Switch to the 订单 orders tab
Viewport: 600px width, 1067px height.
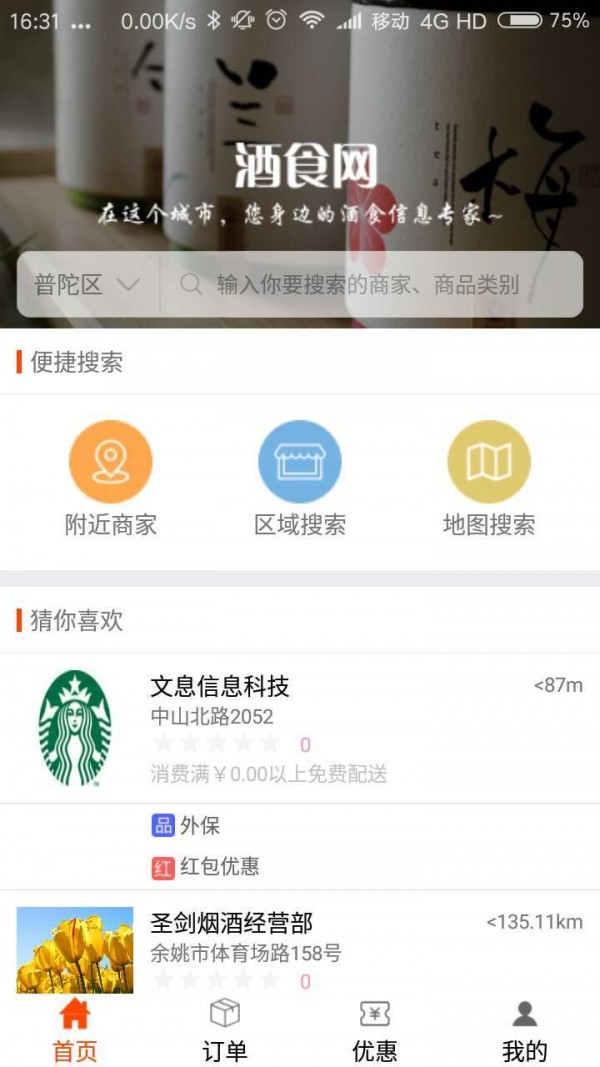225,1030
